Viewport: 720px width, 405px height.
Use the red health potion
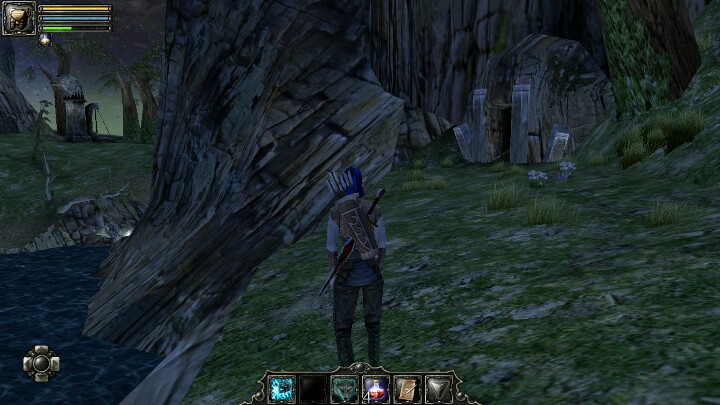[x=376, y=389]
